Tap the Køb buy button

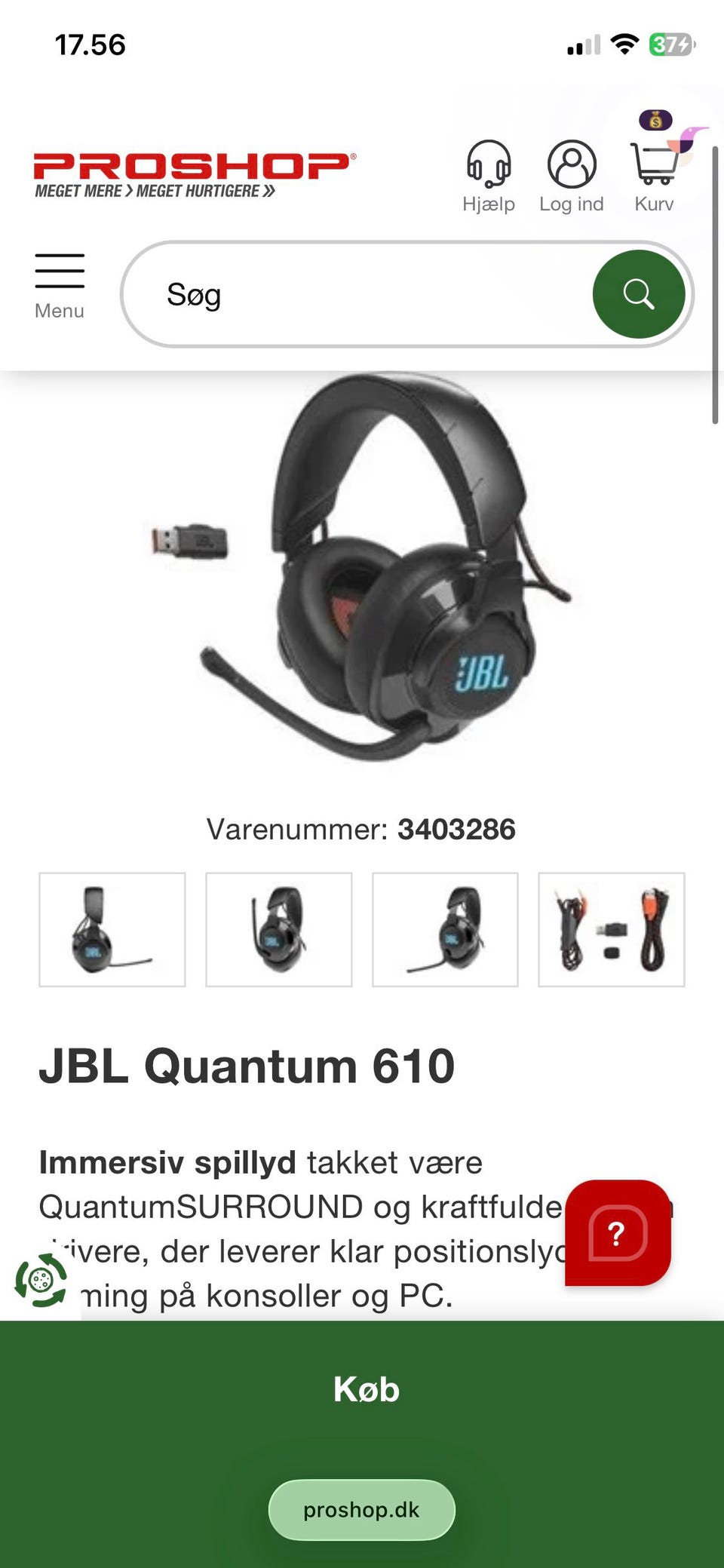coord(366,1389)
